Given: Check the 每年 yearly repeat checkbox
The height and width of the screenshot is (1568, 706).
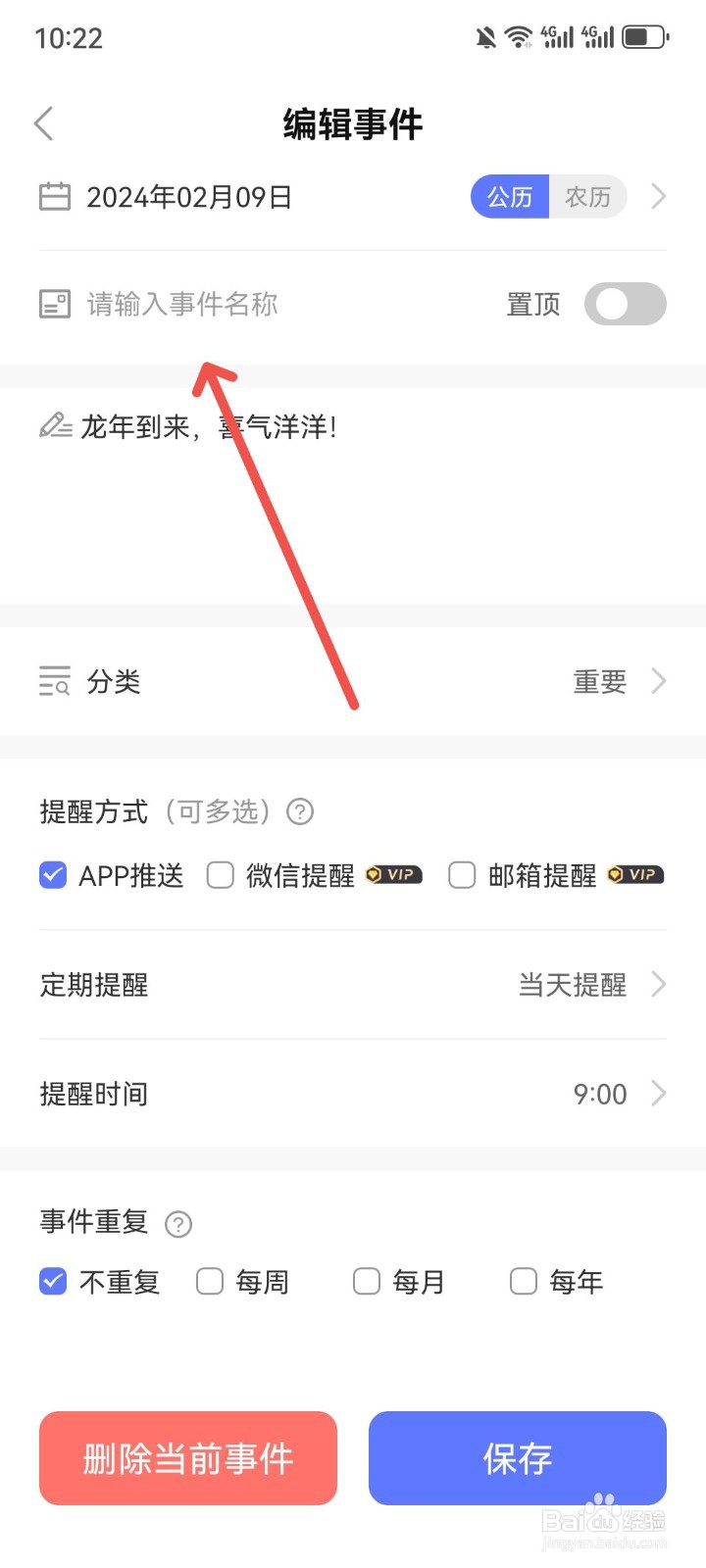Looking at the screenshot, I should tap(523, 1281).
